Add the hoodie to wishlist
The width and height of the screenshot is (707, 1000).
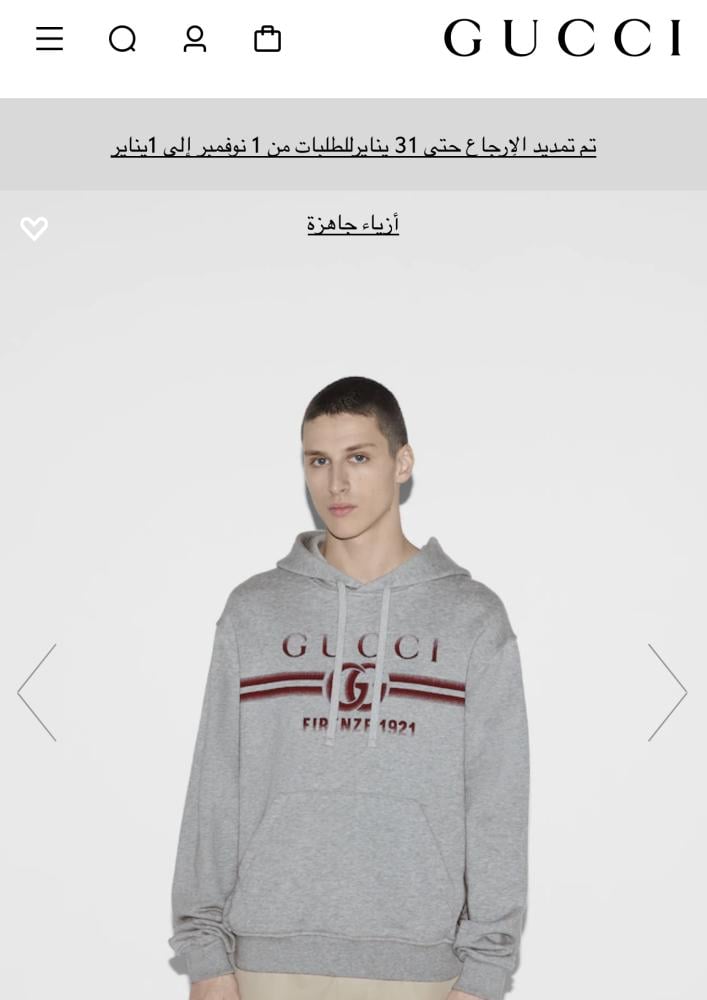pos(34,229)
